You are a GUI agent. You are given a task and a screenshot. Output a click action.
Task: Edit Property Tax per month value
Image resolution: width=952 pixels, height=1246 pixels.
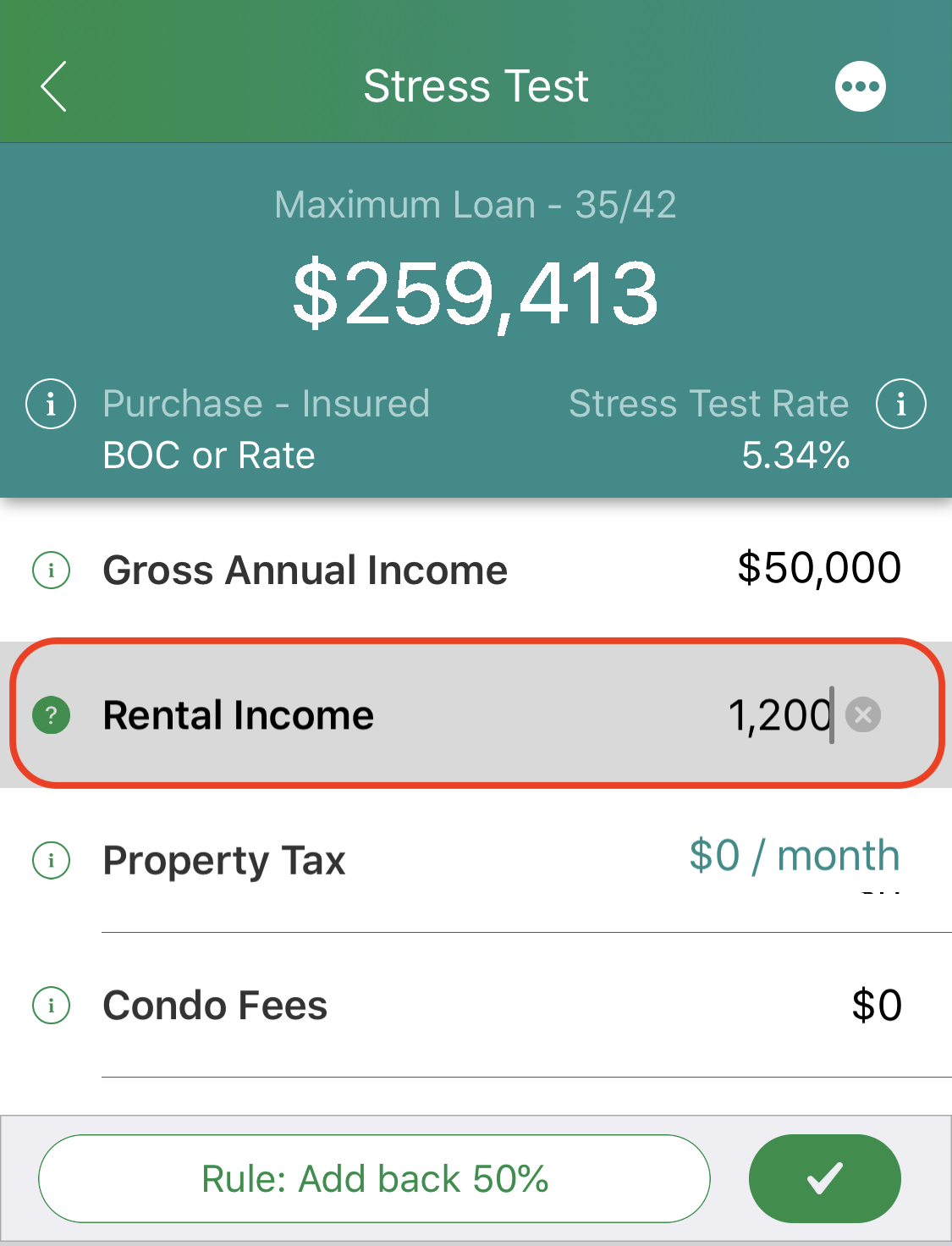(x=794, y=856)
